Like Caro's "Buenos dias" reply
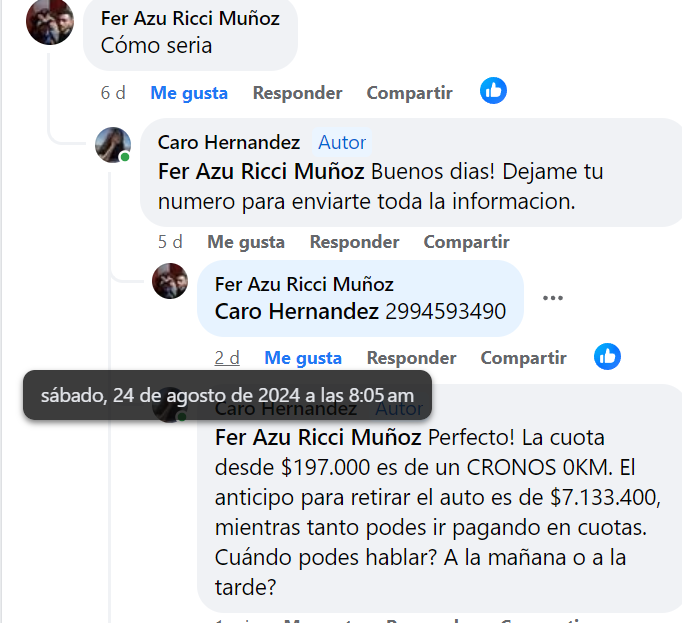Viewport: 682px width, 623px height. [x=246, y=242]
